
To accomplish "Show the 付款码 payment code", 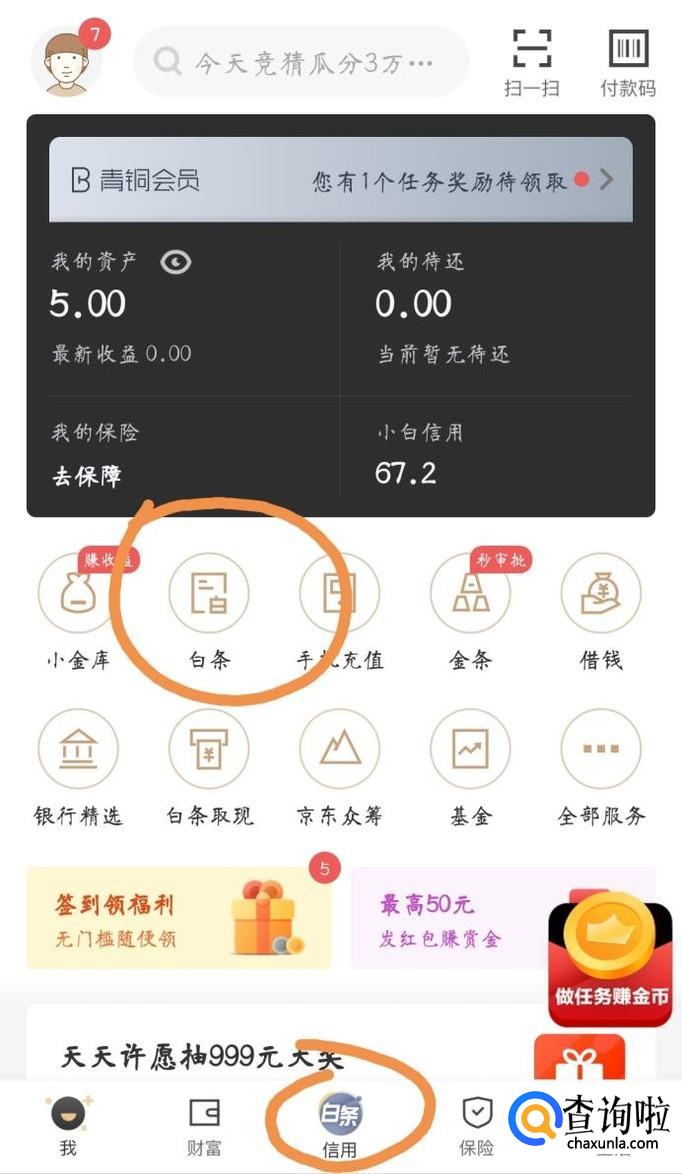I will pos(628,62).
